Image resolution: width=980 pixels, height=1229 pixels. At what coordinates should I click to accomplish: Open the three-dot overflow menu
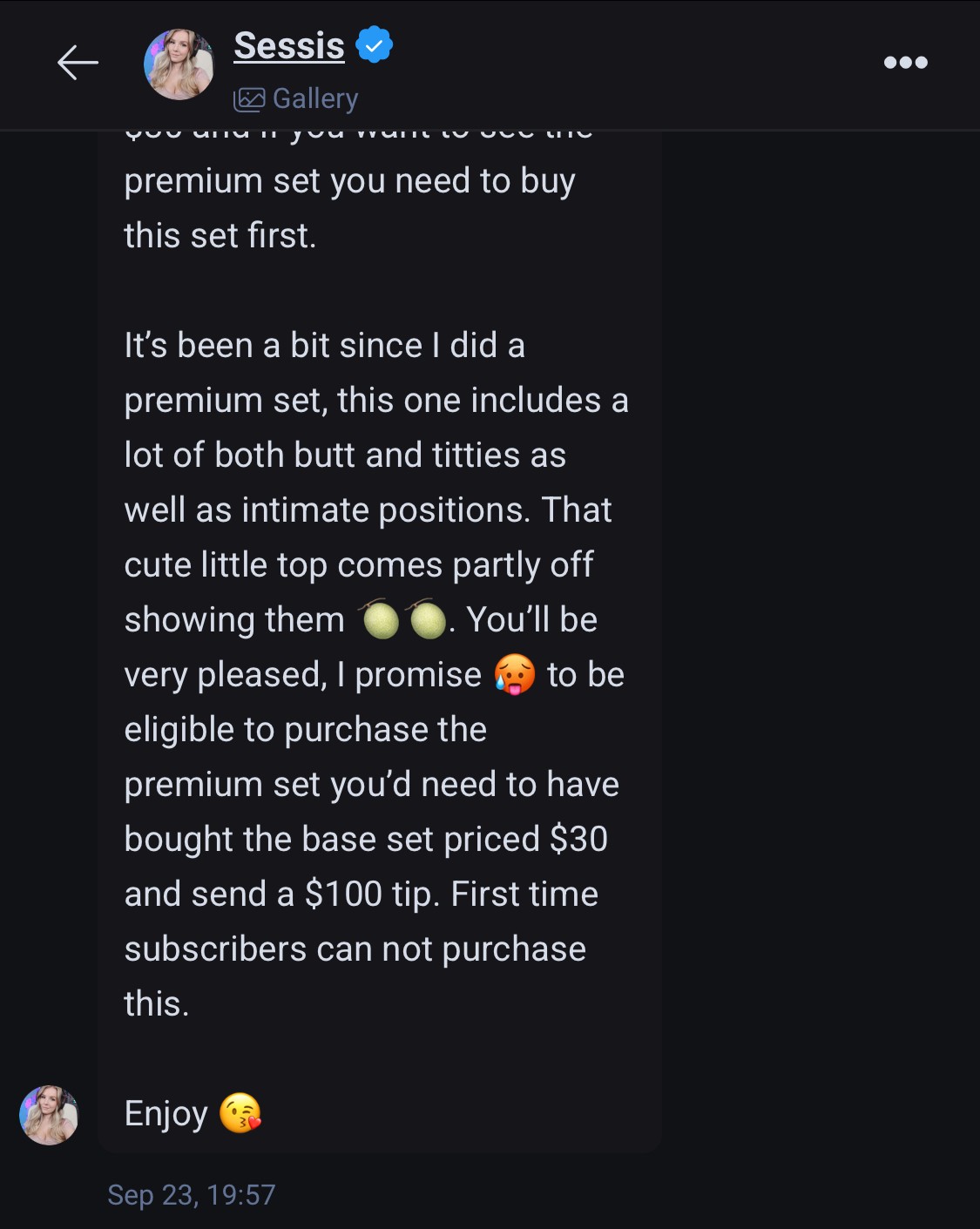pos(905,63)
